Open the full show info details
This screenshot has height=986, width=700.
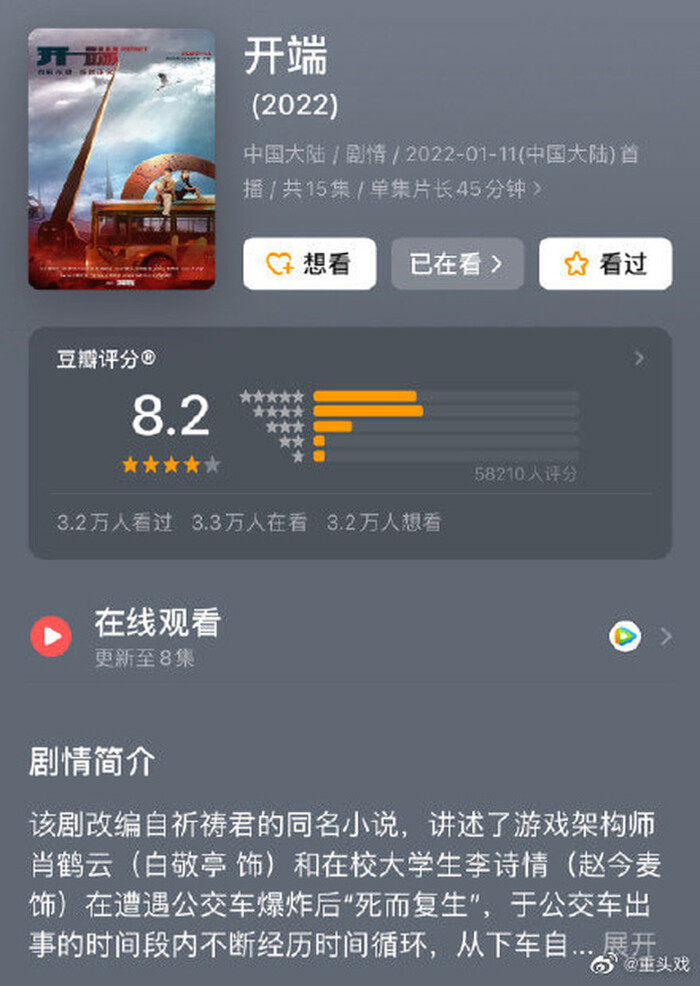click(538, 188)
